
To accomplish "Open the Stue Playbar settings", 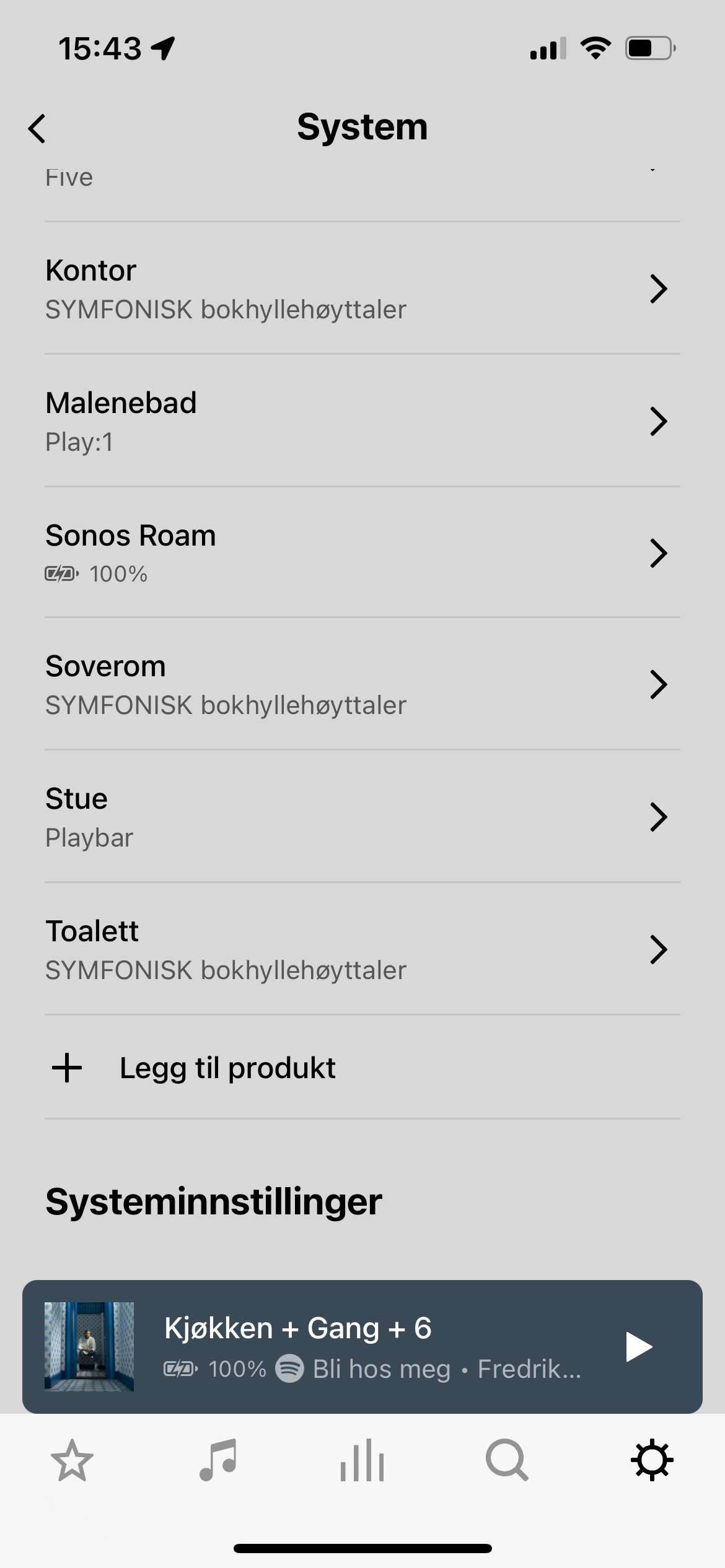I will coord(362,817).
